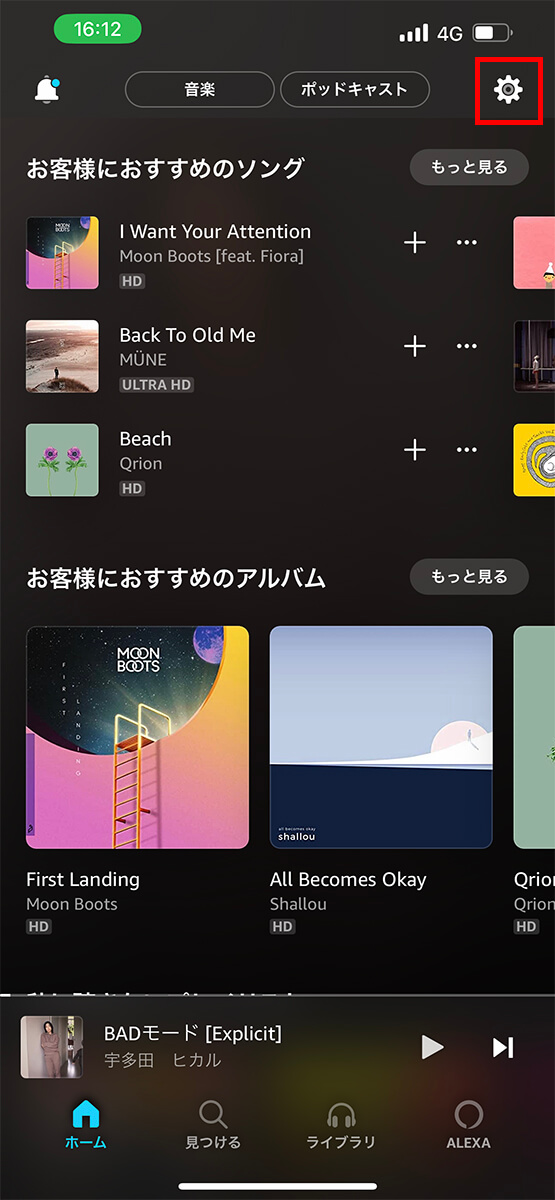Select the ポッドキャスト filter chip
This screenshot has width=555, height=1200.
click(354, 90)
